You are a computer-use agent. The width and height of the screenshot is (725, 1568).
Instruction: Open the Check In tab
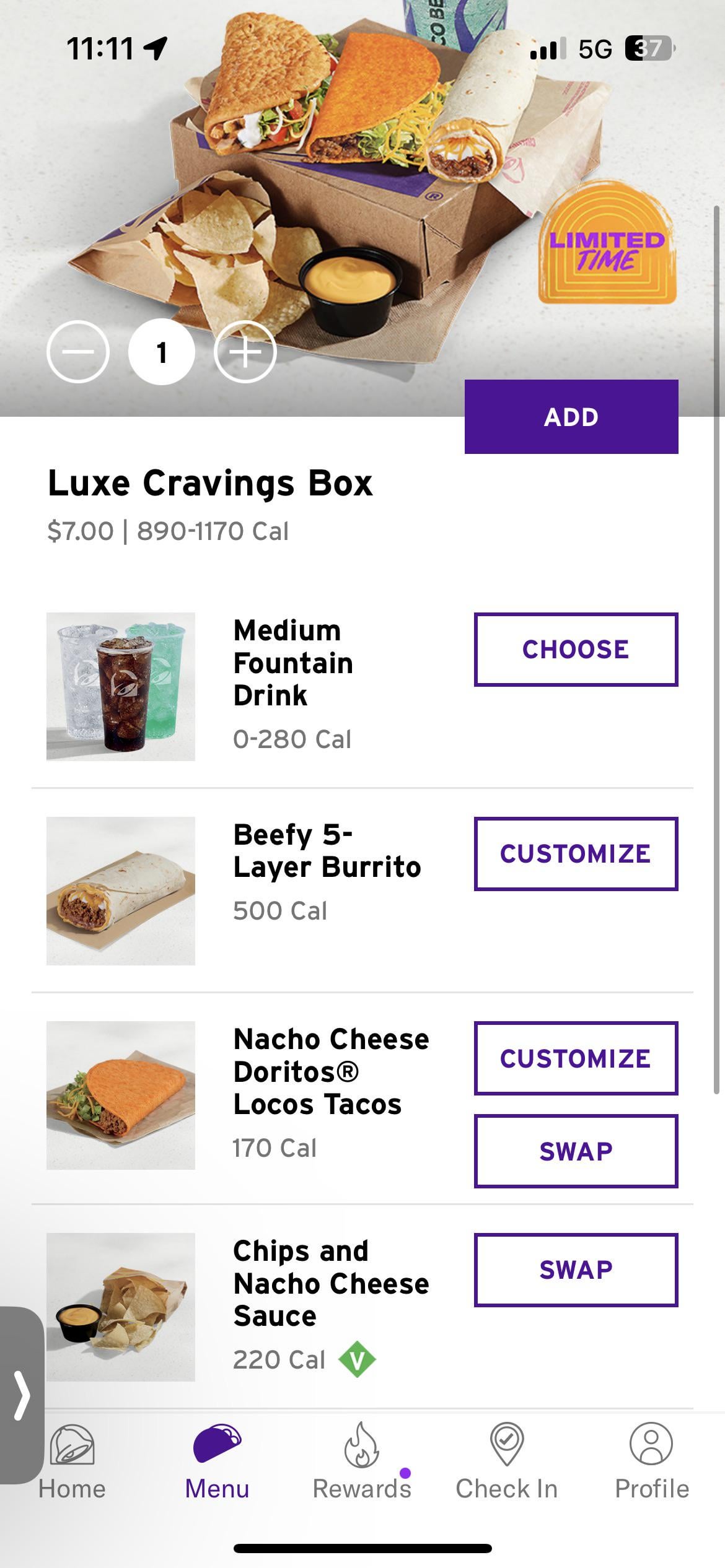(x=507, y=1461)
